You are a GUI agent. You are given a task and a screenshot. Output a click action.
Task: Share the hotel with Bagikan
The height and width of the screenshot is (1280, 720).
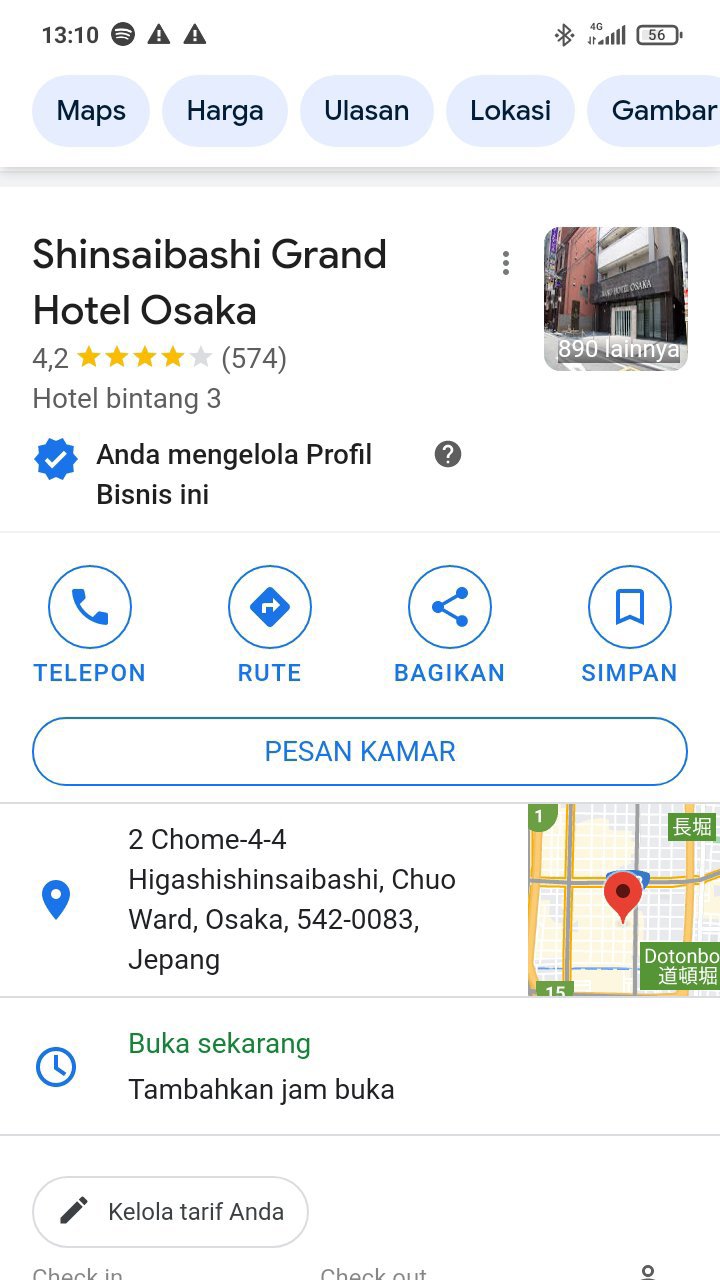450,626
